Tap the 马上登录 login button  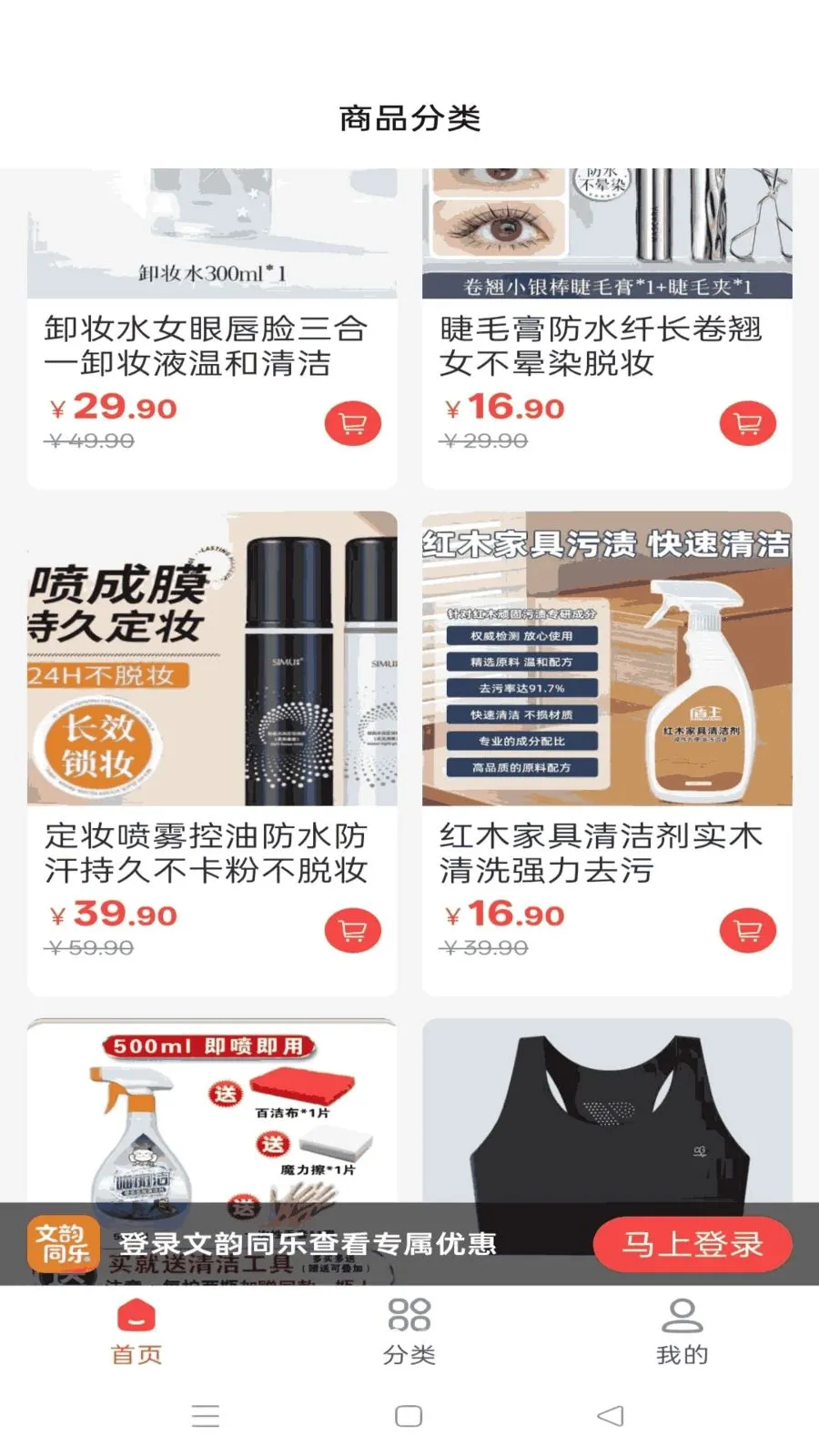[x=692, y=1244]
